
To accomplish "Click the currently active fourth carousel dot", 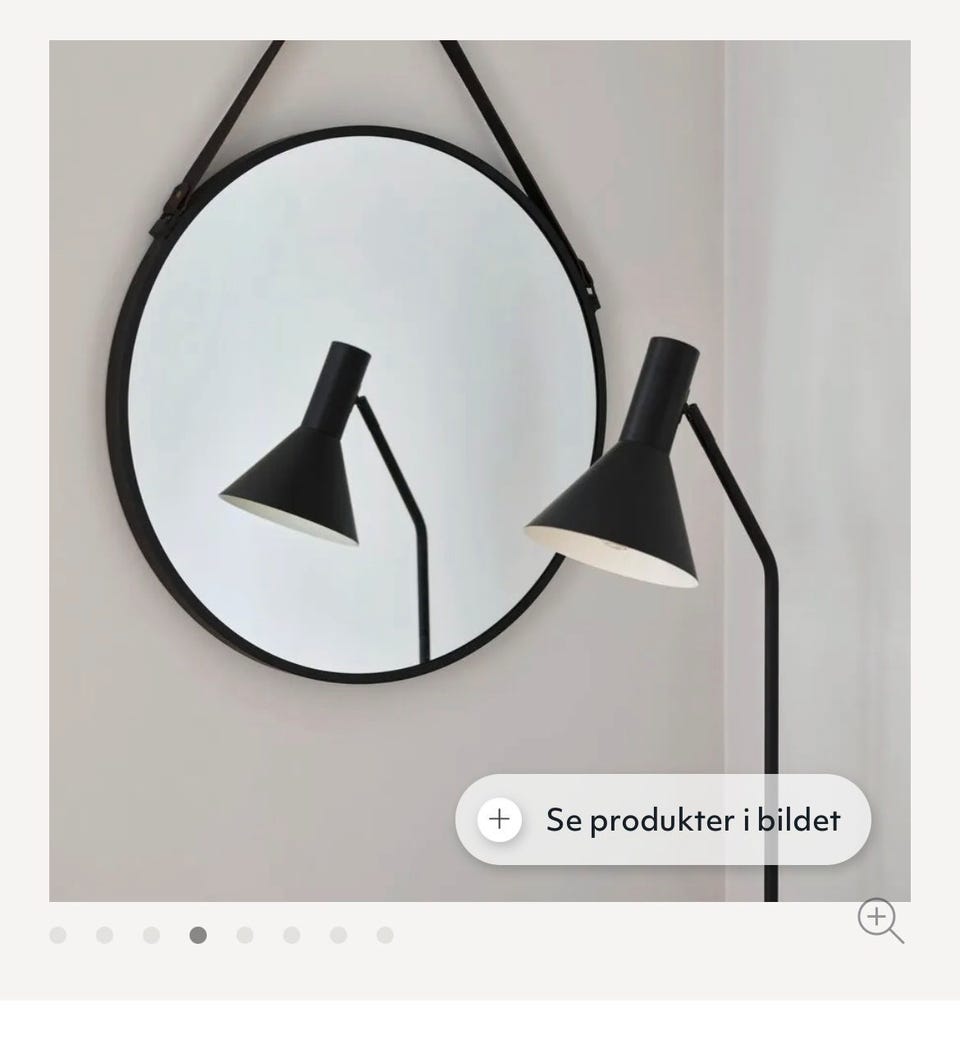I will pos(196,936).
